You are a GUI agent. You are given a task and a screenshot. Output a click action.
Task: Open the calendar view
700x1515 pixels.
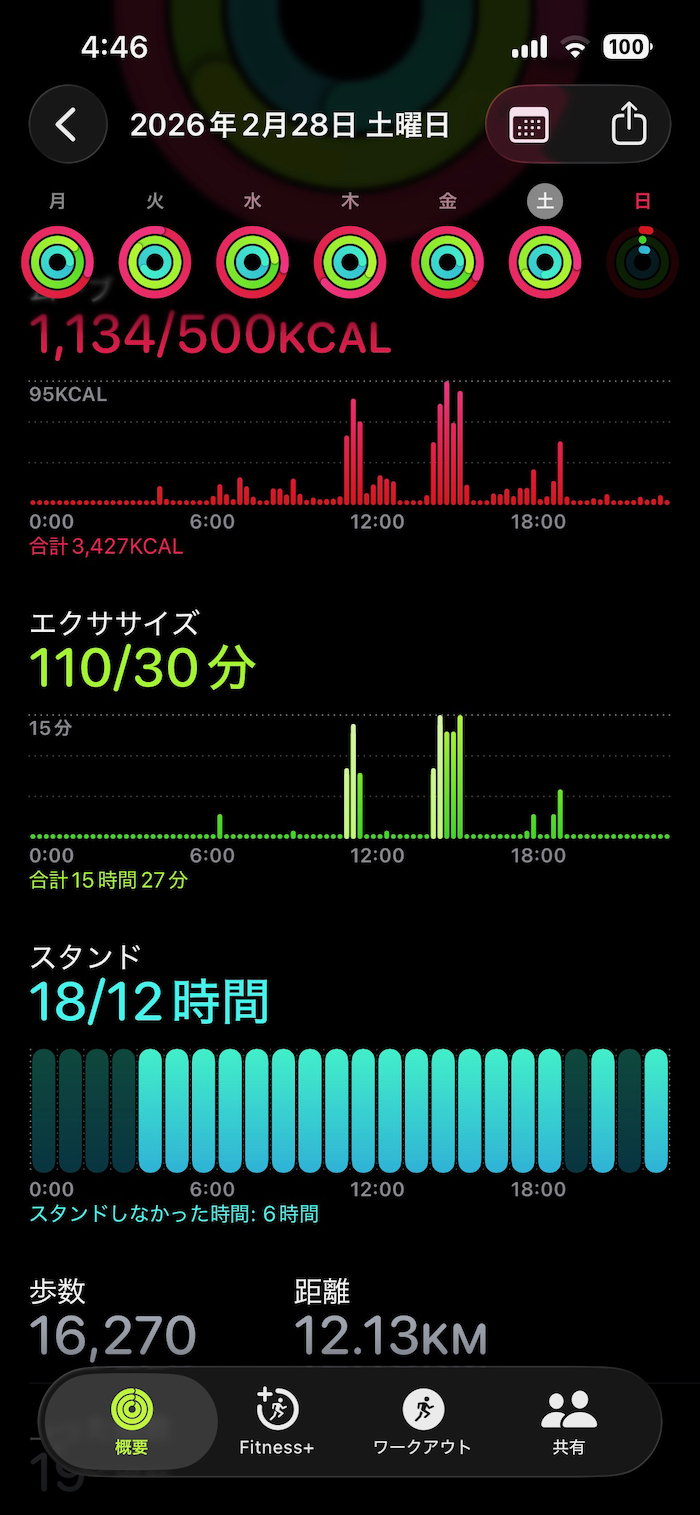tap(529, 125)
